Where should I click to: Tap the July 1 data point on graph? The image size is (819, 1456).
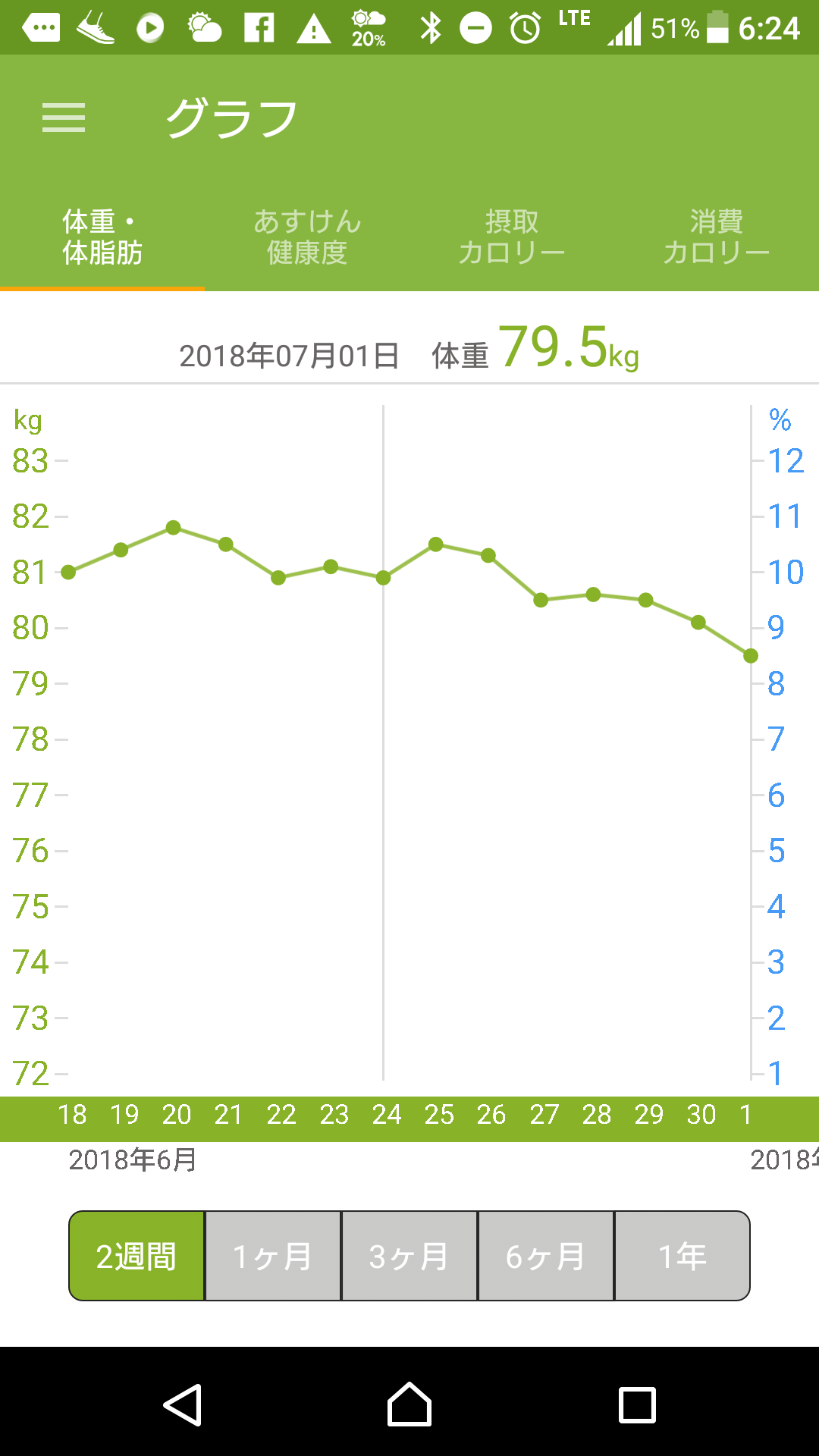[751, 656]
